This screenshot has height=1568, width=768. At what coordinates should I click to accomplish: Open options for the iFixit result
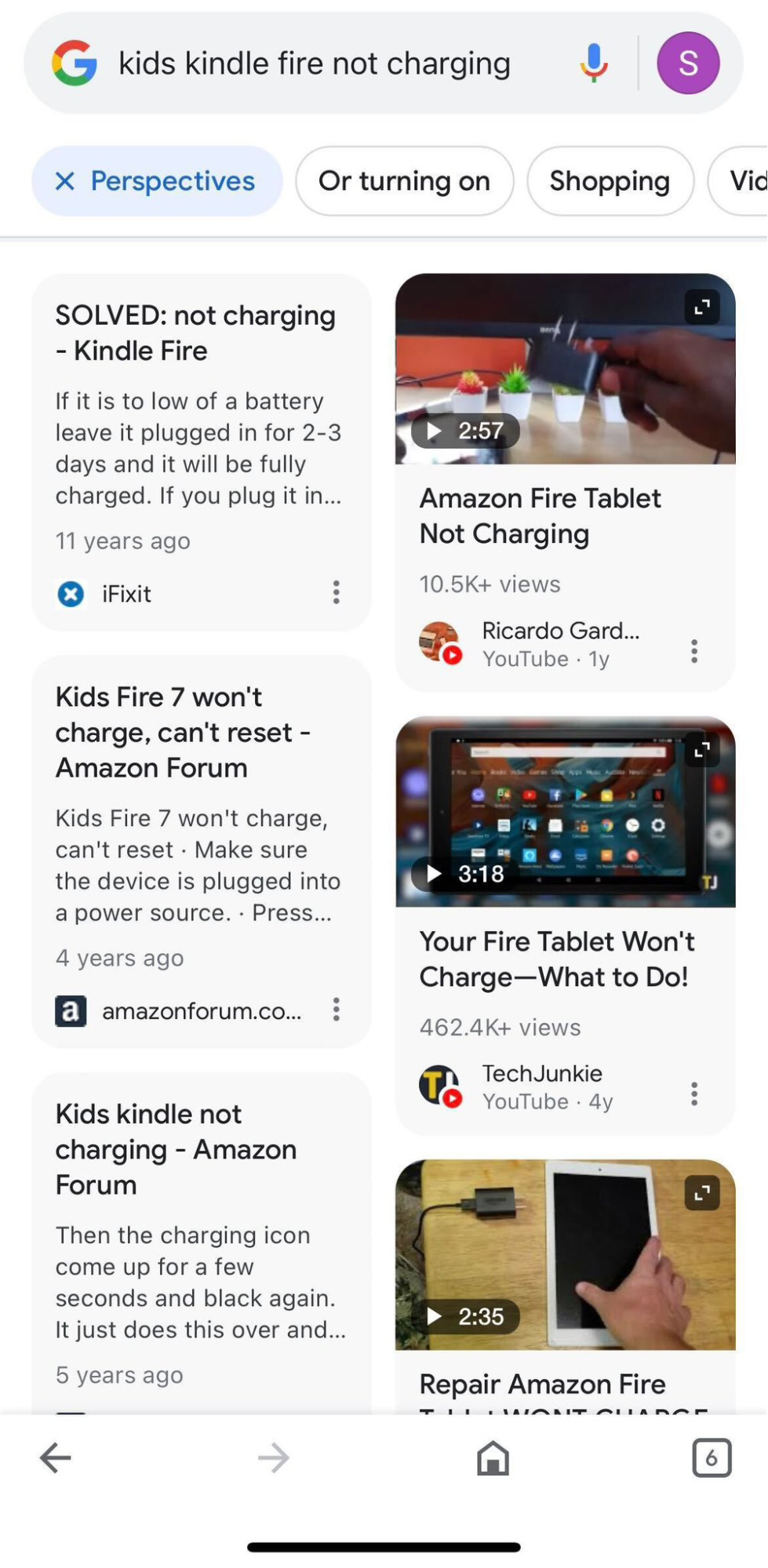click(336, 592)
